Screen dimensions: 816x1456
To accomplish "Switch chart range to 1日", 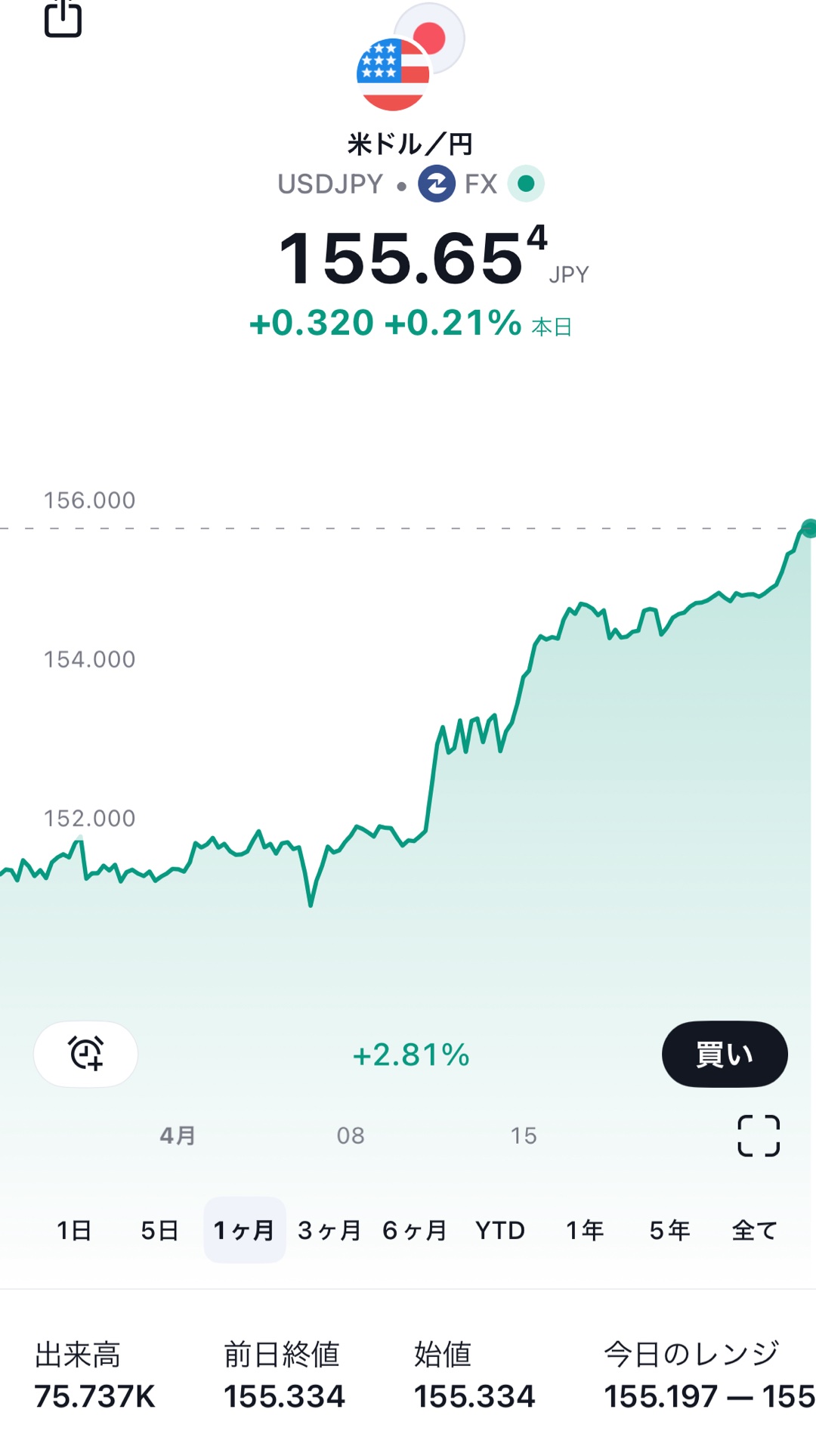I will tap(74, 1230).
